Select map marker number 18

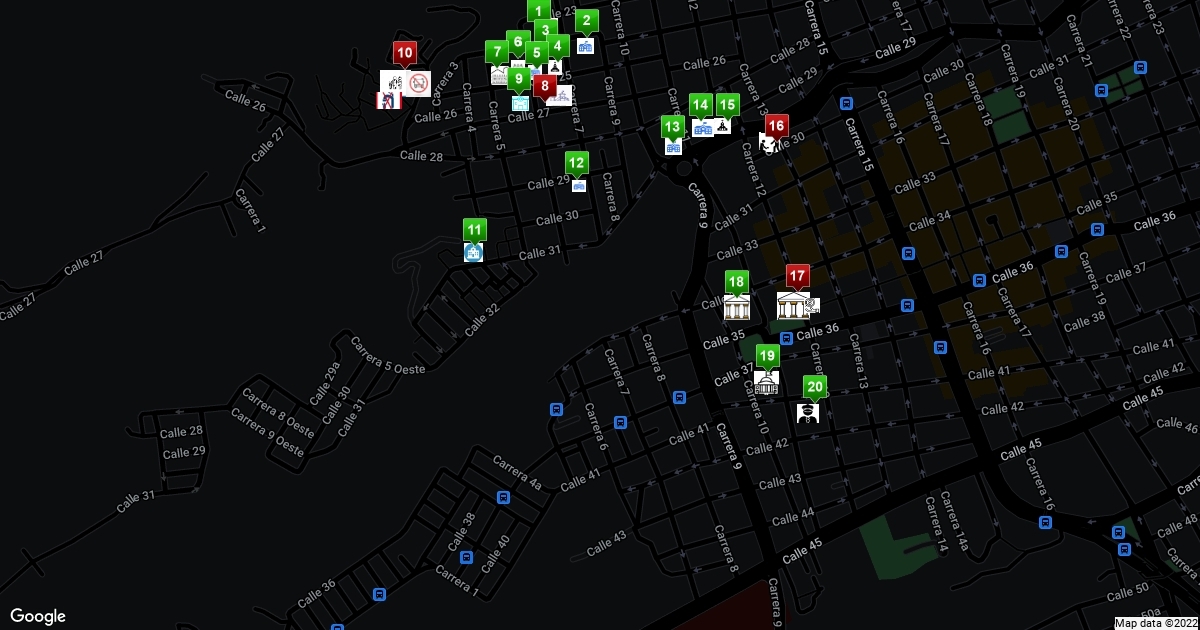737,284
